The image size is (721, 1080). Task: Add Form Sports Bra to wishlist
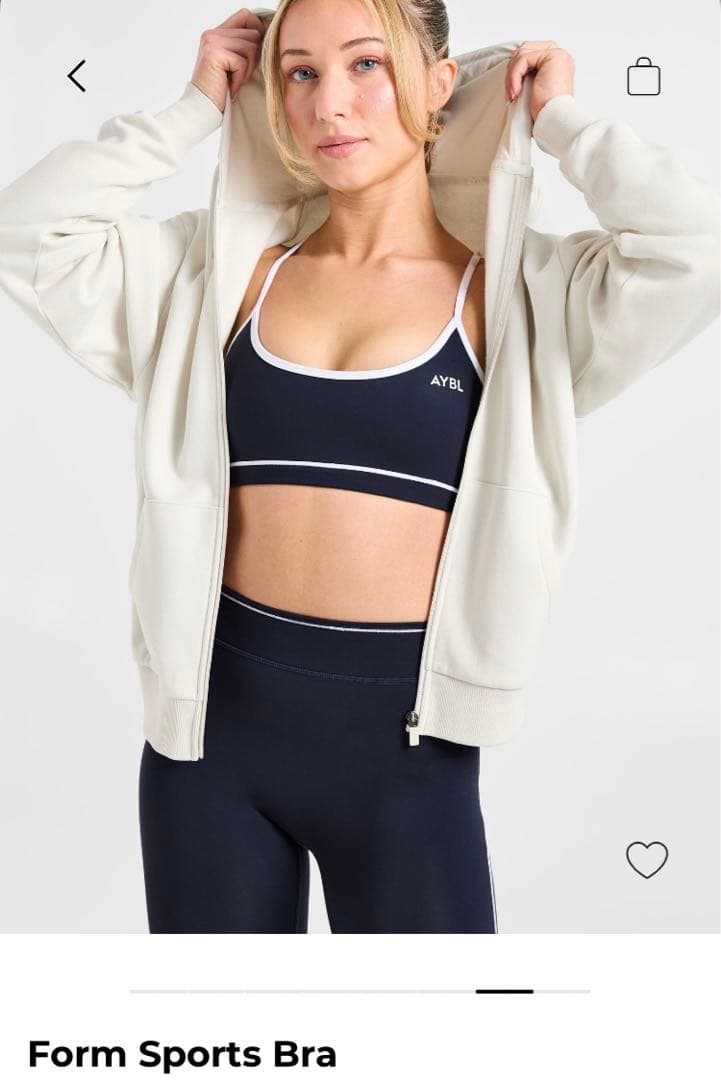point(646,859)
